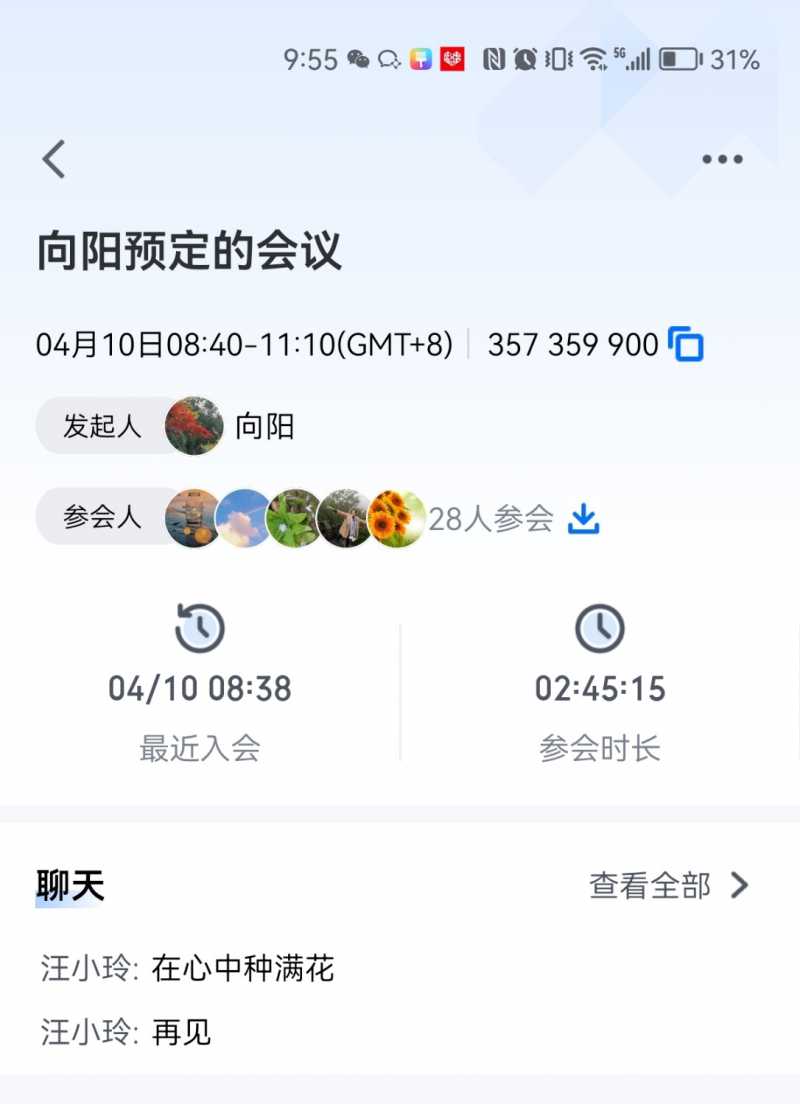This screenshot has height=1104, width=800.
Task: Tap the 参会人 label chip
Action: (x=100, y=517)
